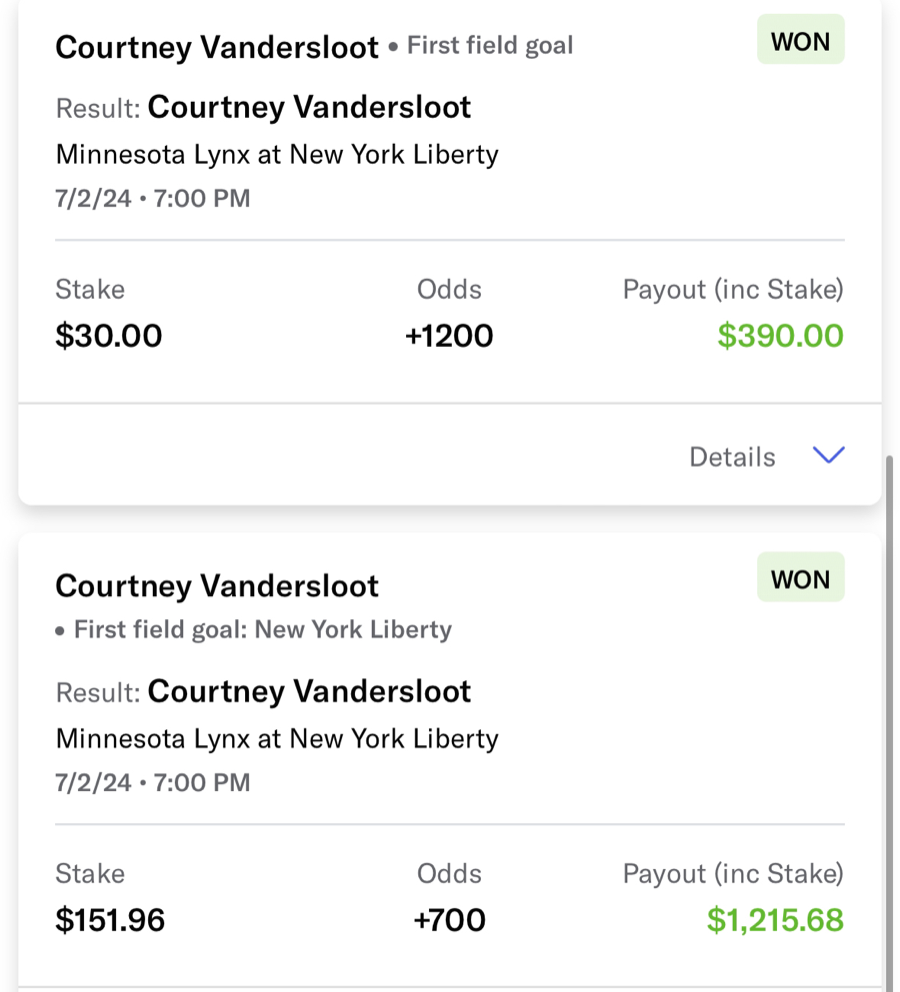Click the Result: Courtney Vandersloot text
The image size is (900, 992).
tap(264, 107)
